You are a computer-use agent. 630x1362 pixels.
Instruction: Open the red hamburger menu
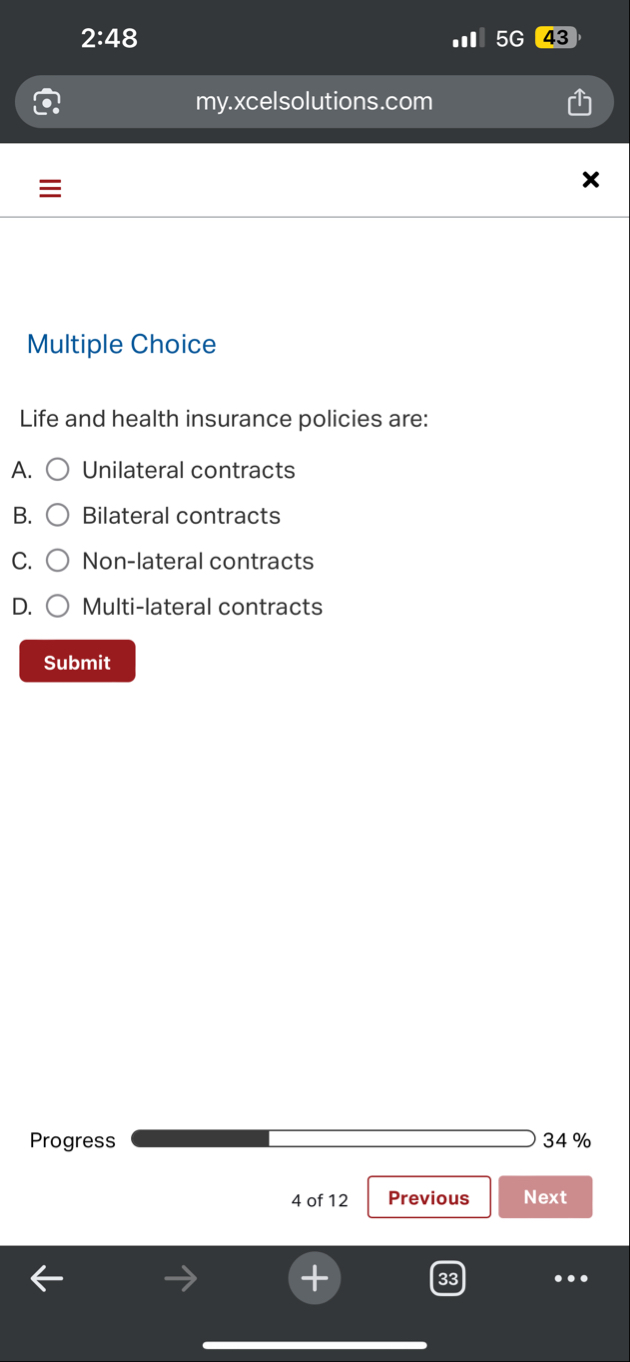[50, 188]
